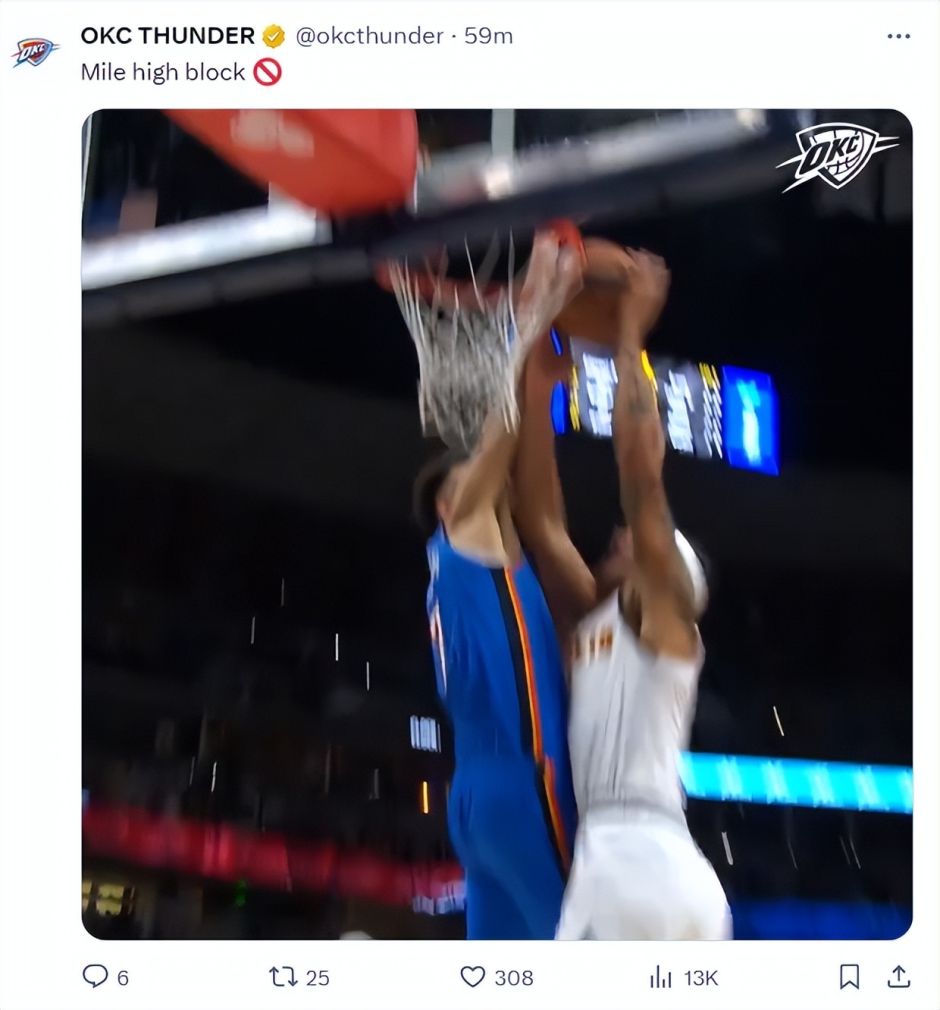Like the Mile high block tweet
The height and width of the screenshot is (1010, 940).
[x=473, y=977]
